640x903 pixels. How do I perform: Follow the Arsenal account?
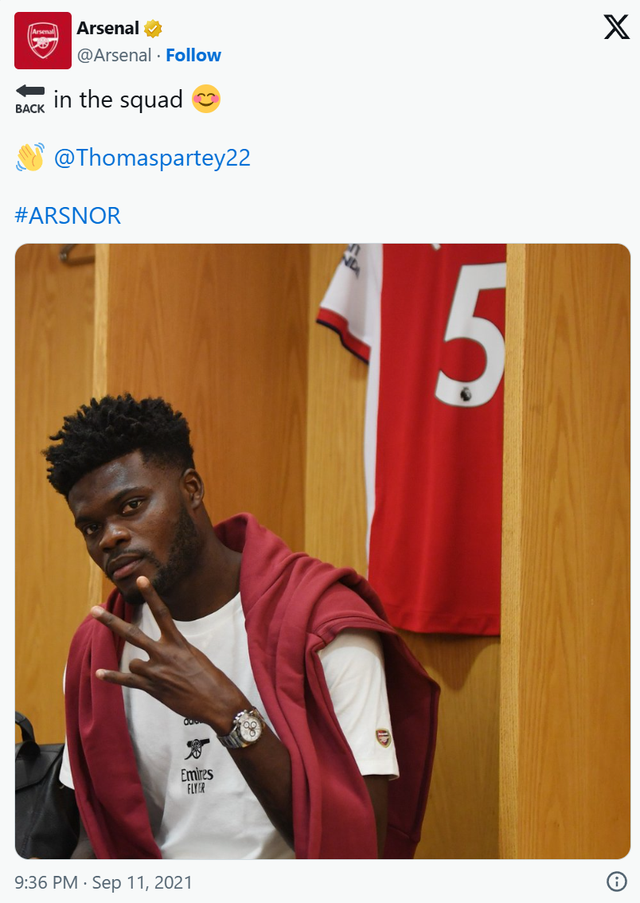point(193,55)
